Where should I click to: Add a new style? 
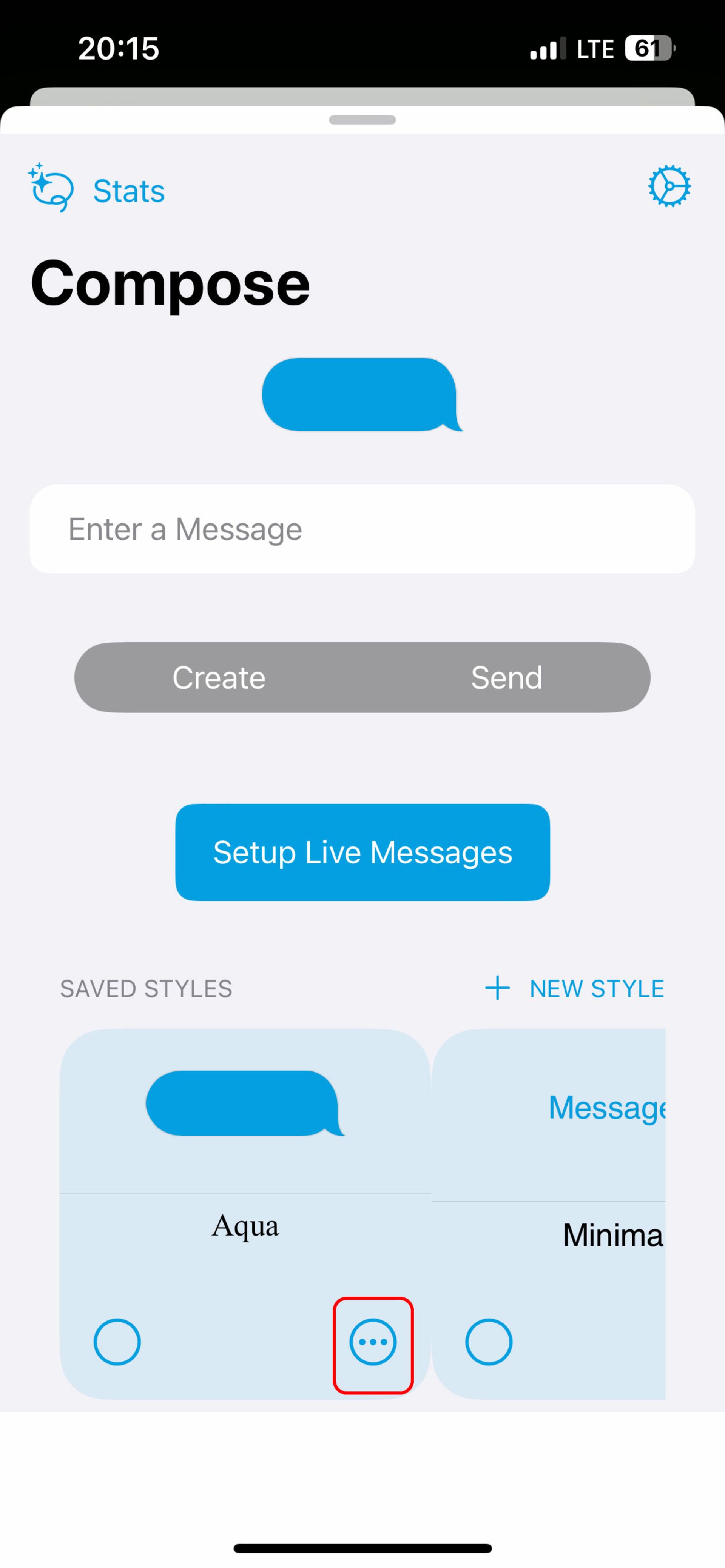574,988
